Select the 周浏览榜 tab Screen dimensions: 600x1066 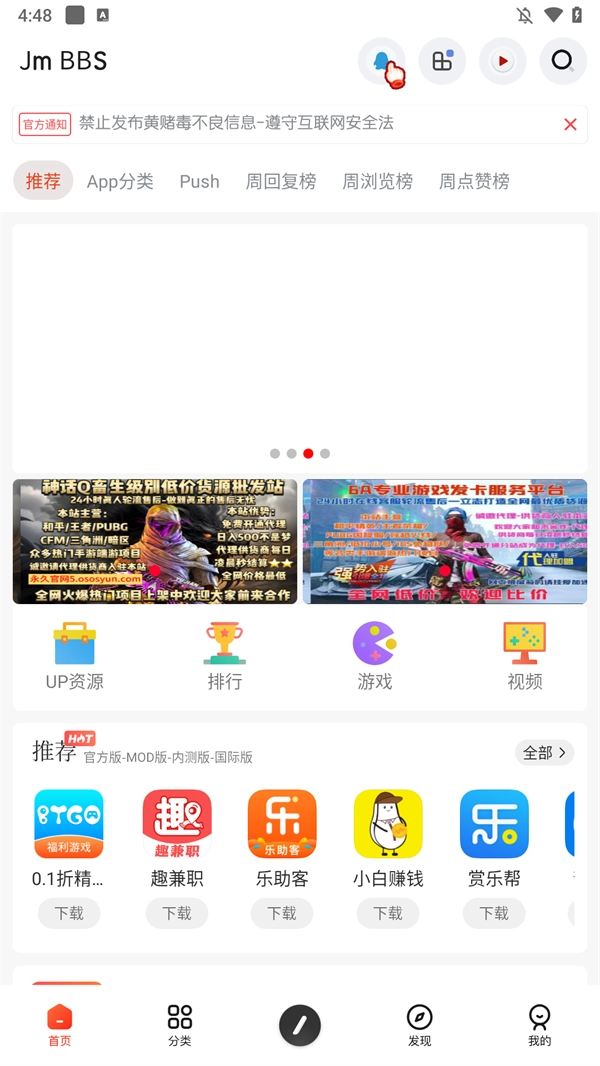(377, 181)
